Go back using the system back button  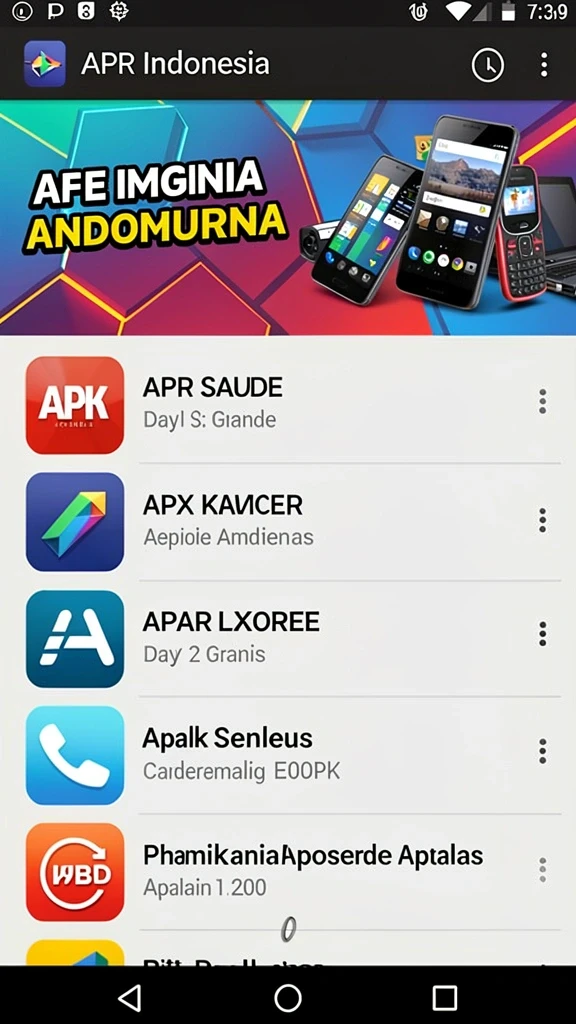click(x=130, y=998)
